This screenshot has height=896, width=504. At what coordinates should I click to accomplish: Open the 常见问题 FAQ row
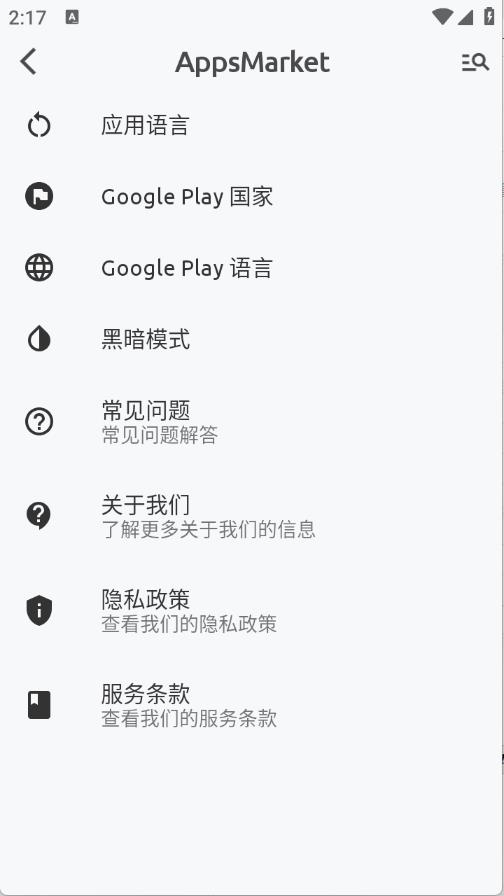tap(252, 422)
